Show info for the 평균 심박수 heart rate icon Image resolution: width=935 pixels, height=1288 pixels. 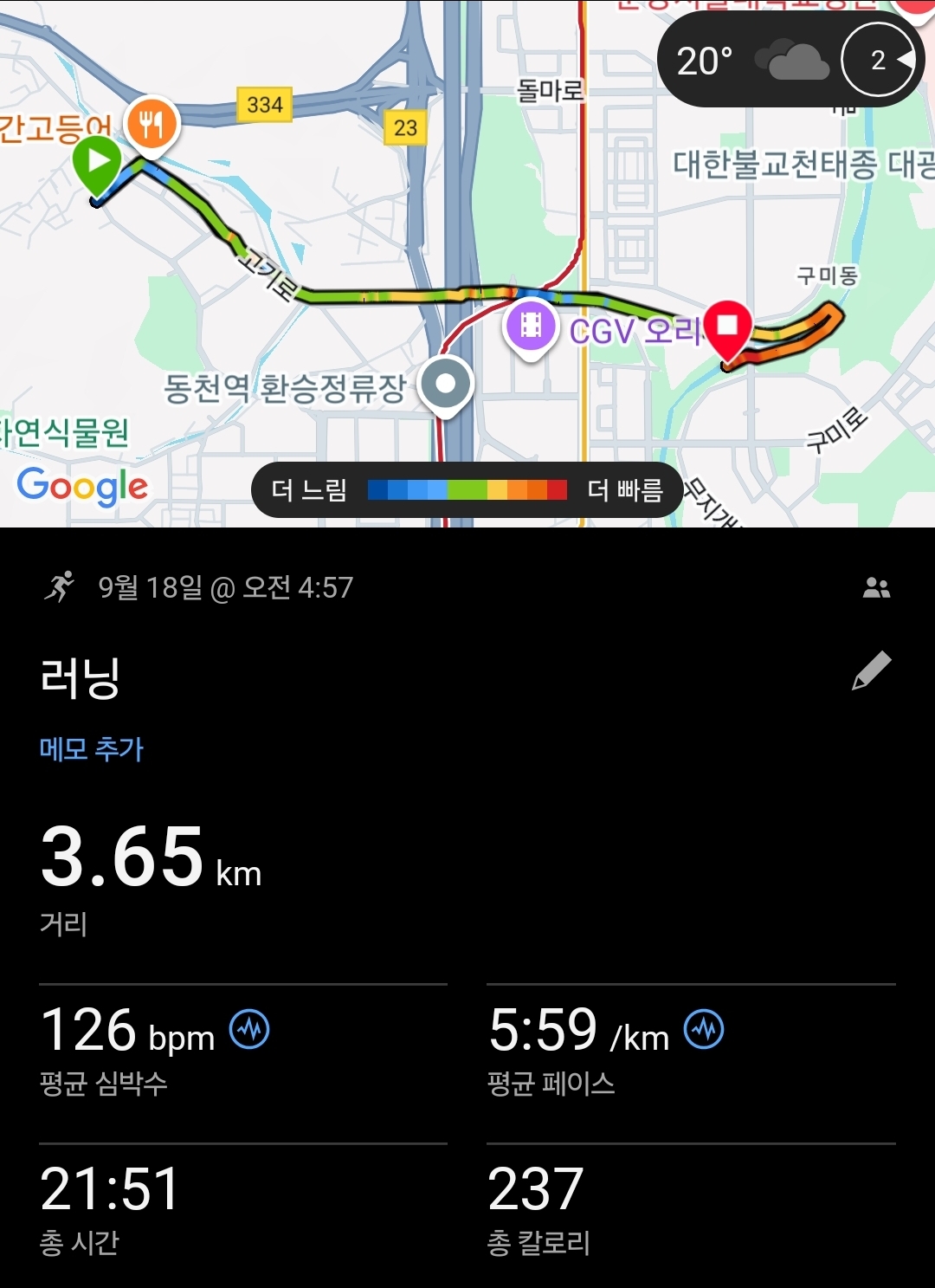point(249,1030)
